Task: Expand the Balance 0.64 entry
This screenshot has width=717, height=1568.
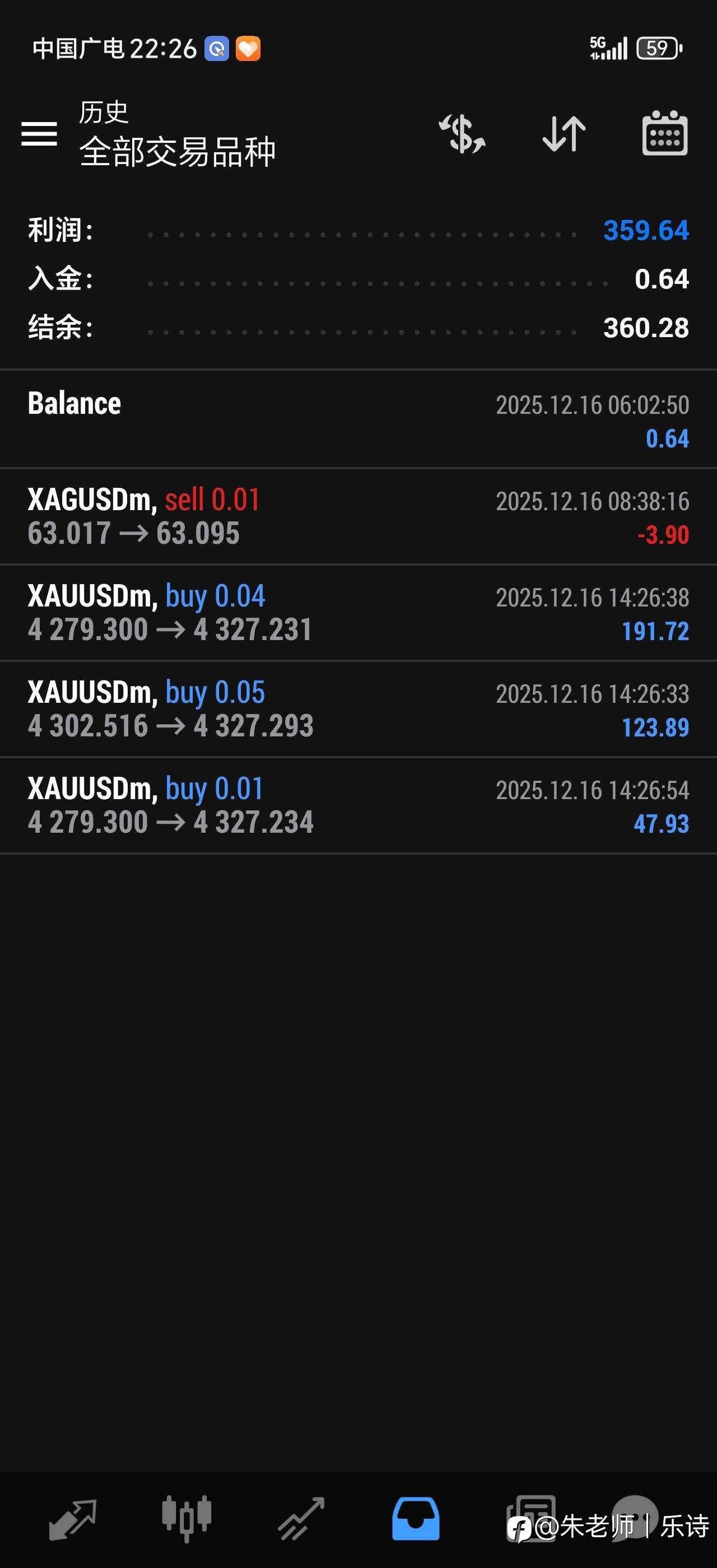Action: click(x=358, y=419)
